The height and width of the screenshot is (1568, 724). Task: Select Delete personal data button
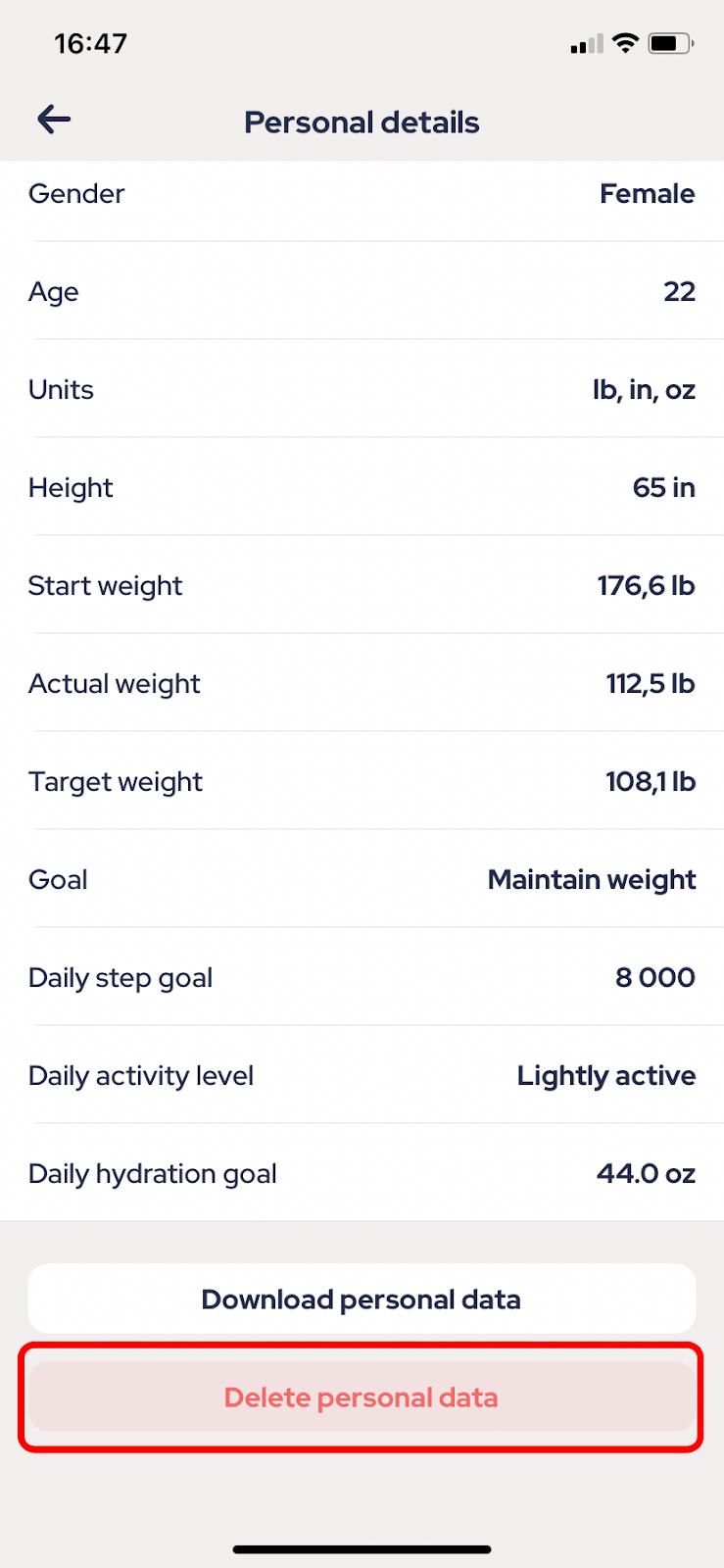[362, 1396]
